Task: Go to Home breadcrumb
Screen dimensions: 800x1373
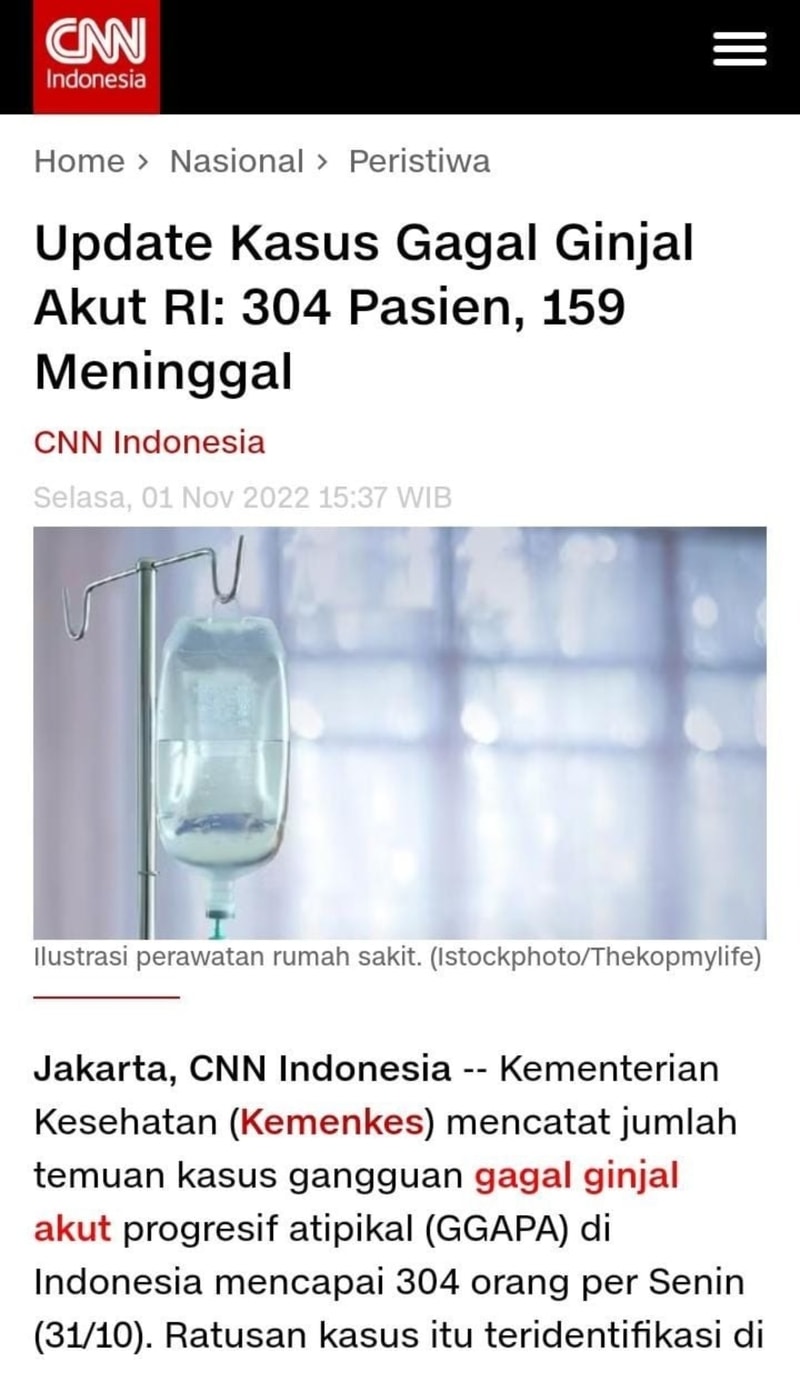Action: [79, 161]
